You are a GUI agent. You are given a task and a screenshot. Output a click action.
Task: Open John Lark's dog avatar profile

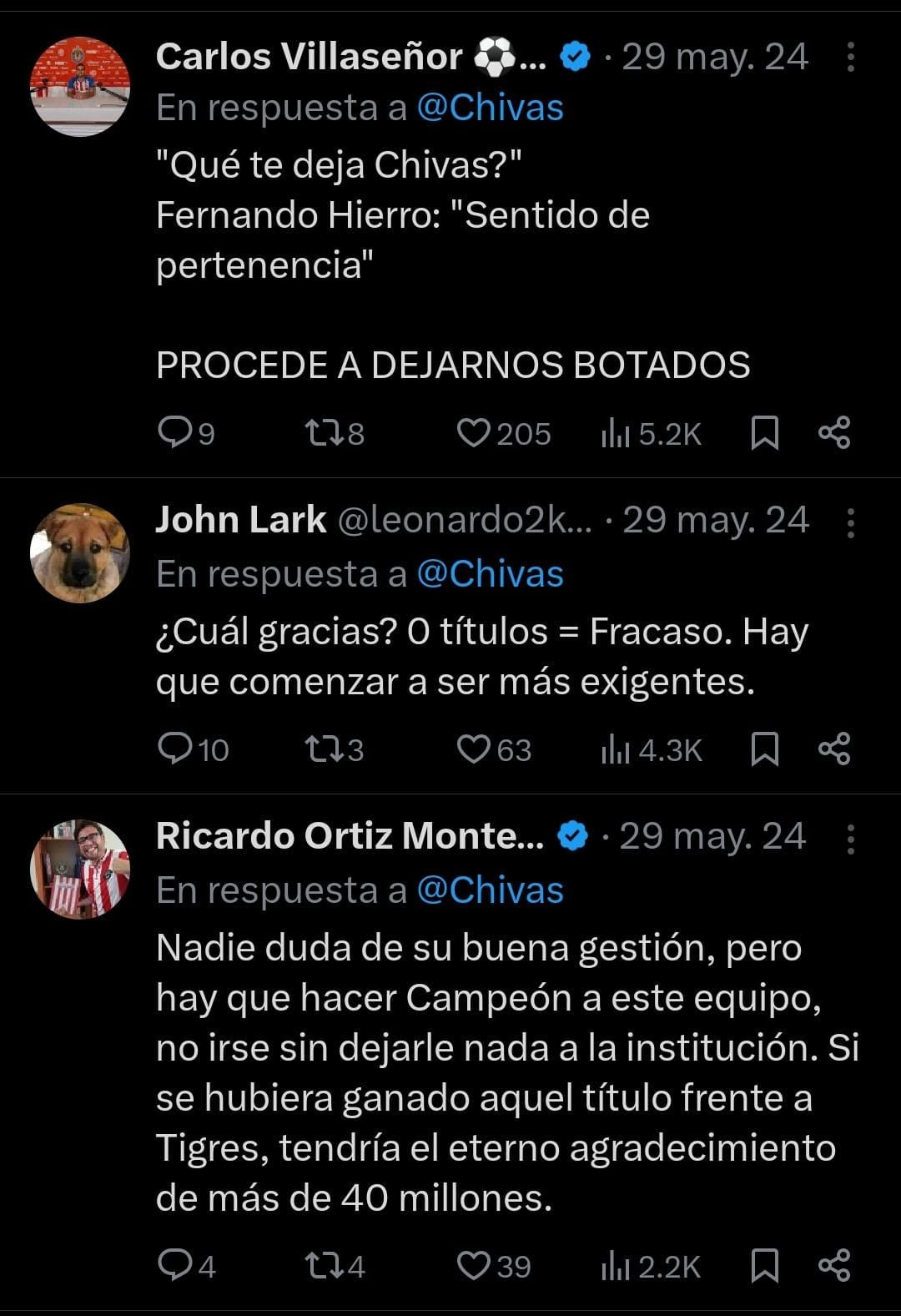(80, 552)
